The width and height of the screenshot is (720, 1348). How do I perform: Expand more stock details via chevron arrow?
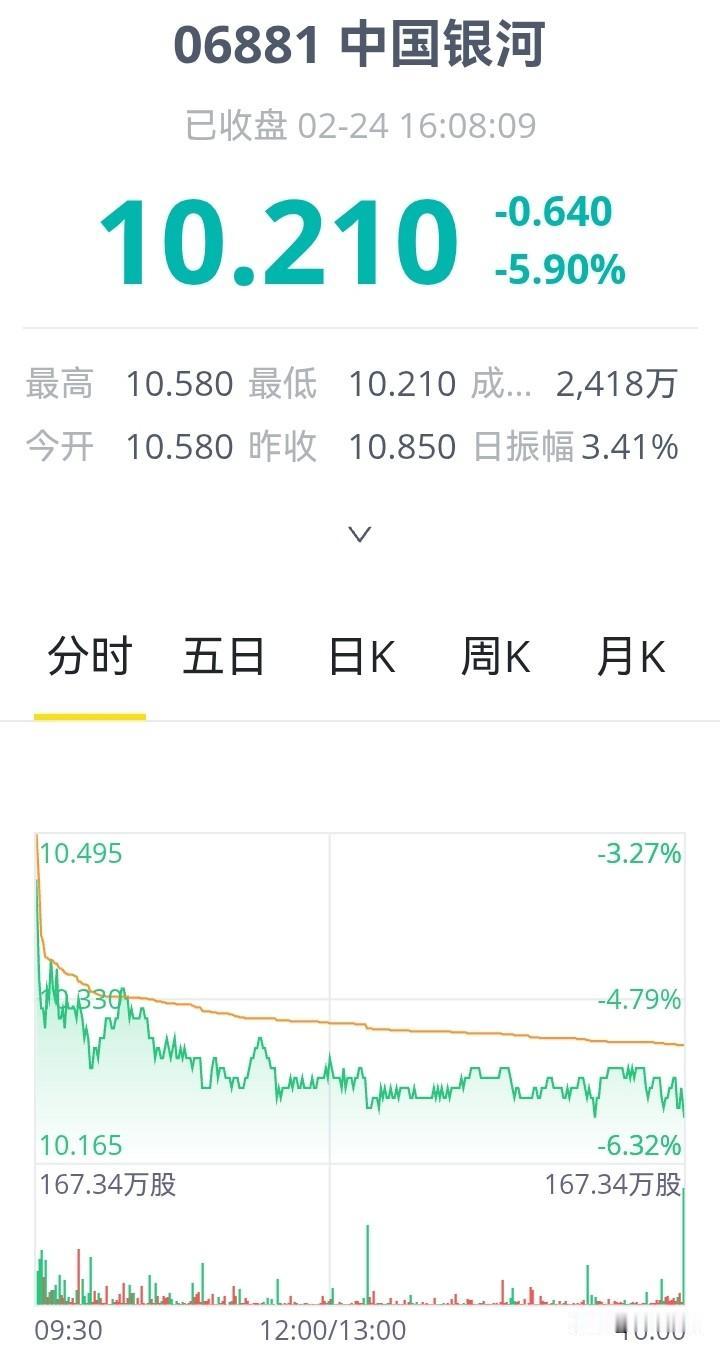358,534
